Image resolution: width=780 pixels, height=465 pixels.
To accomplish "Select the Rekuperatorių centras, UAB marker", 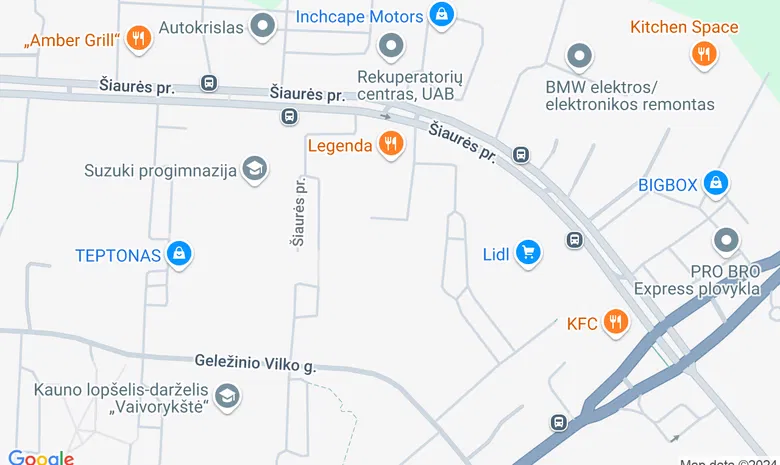I will [x=391, y=46].
